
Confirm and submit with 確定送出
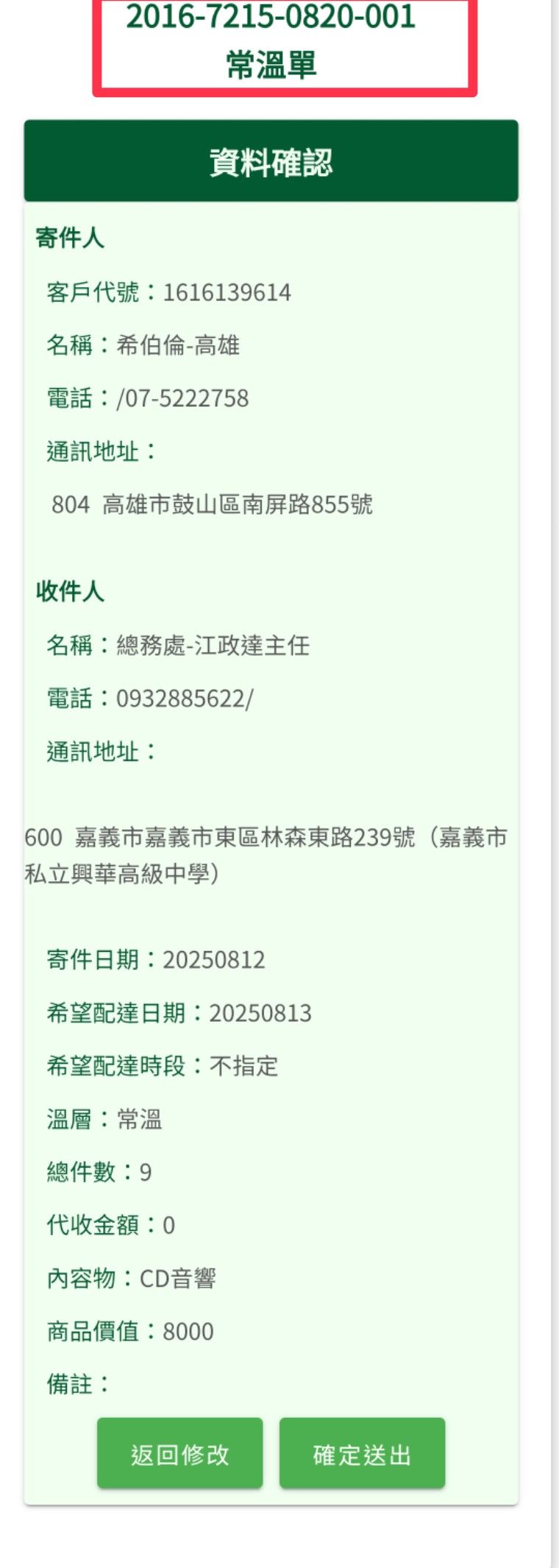(x=362, y=1454)
